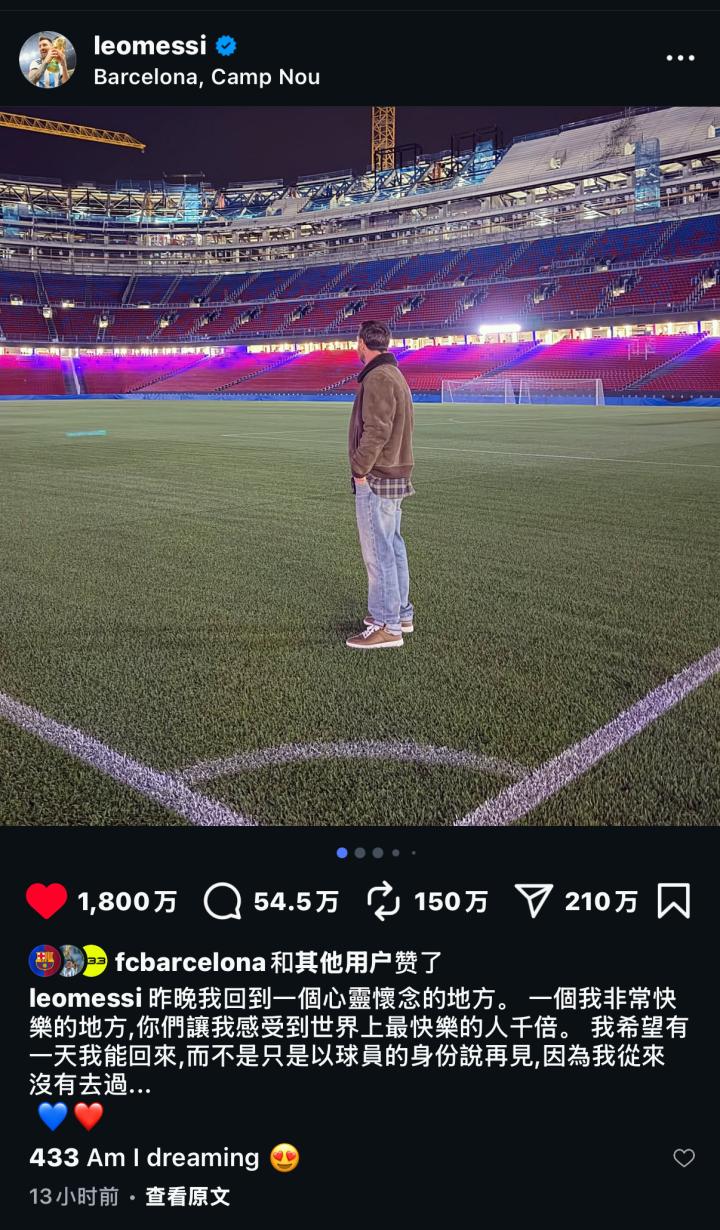720x1230 pixels.
Task: Tap 查看原文 to see the original text
Action: tap(188, 1196)
